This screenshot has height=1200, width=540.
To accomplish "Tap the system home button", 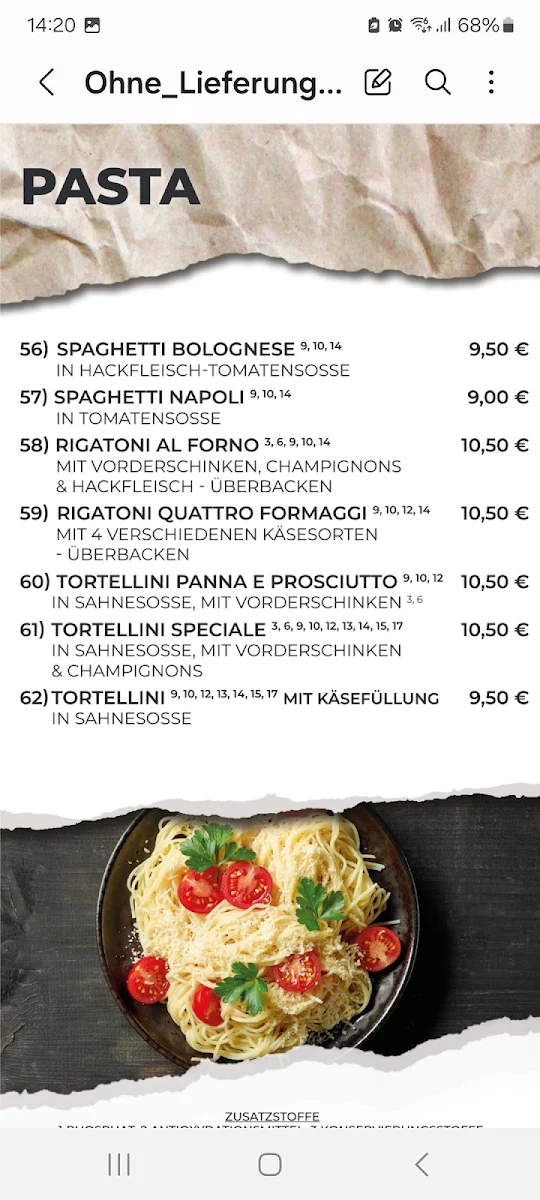I will (x=270, y=1164).
